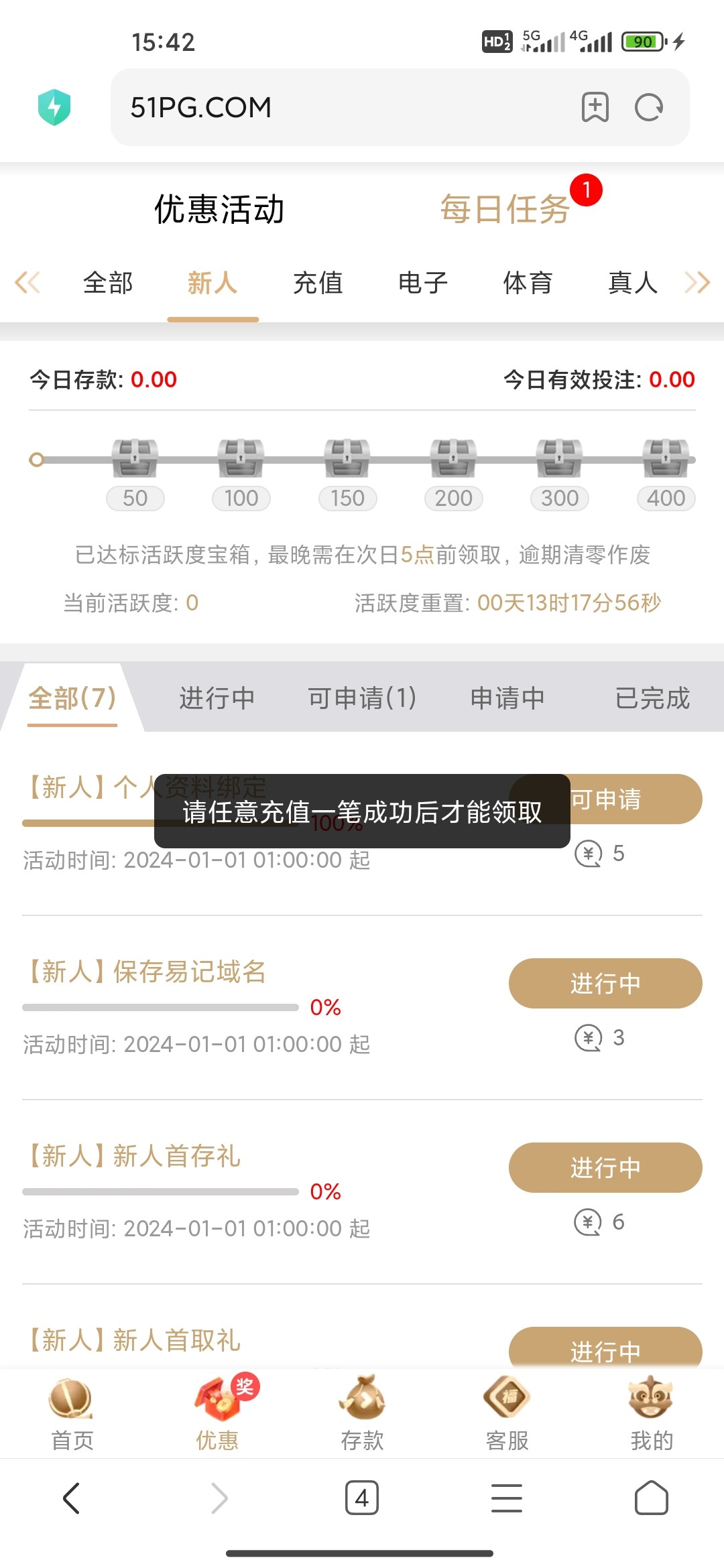Open the 电子 category tab
This screenshot has height=1568, width=724.
click(423, 283)
